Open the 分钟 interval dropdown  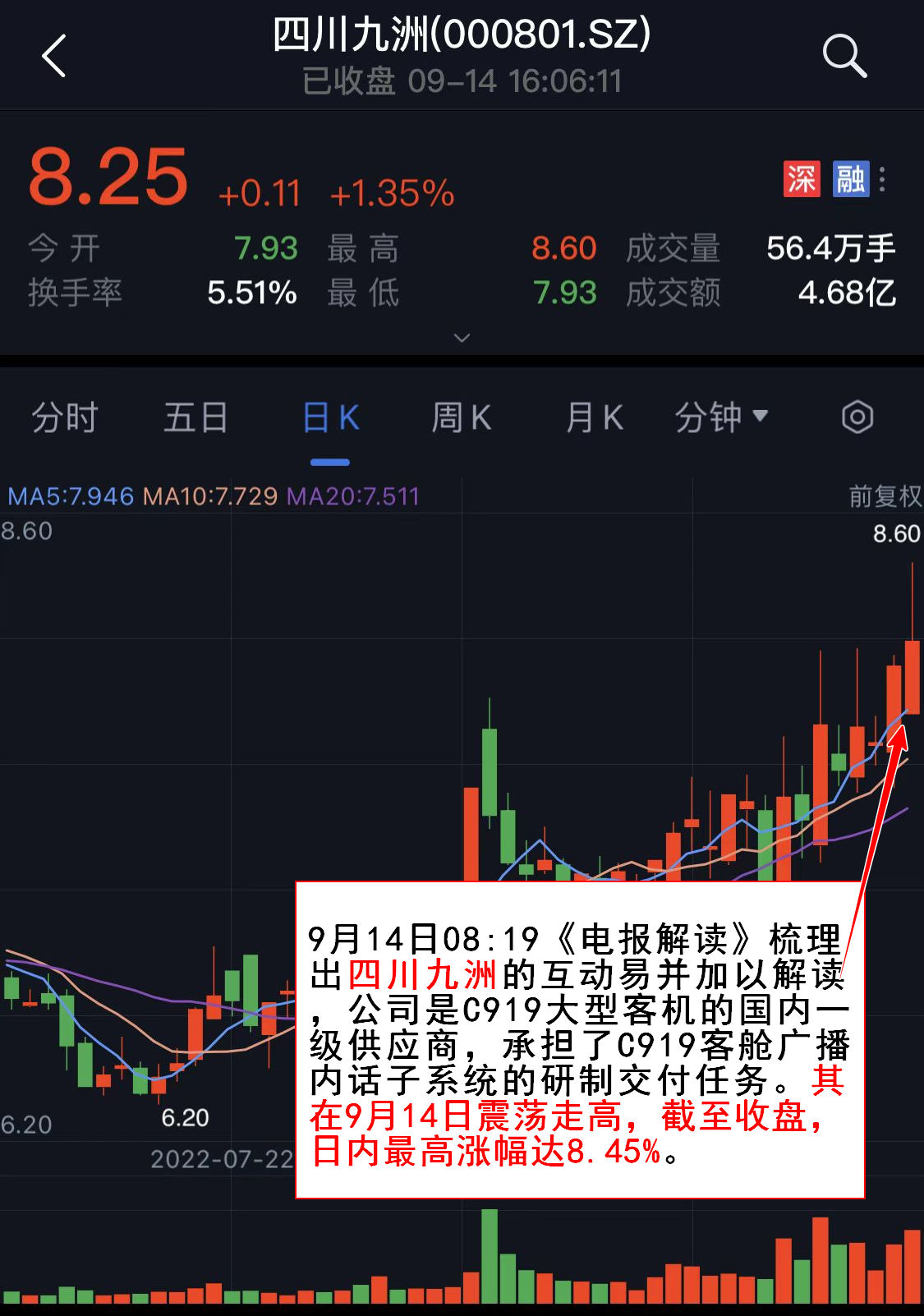click(x=721, y=418)
